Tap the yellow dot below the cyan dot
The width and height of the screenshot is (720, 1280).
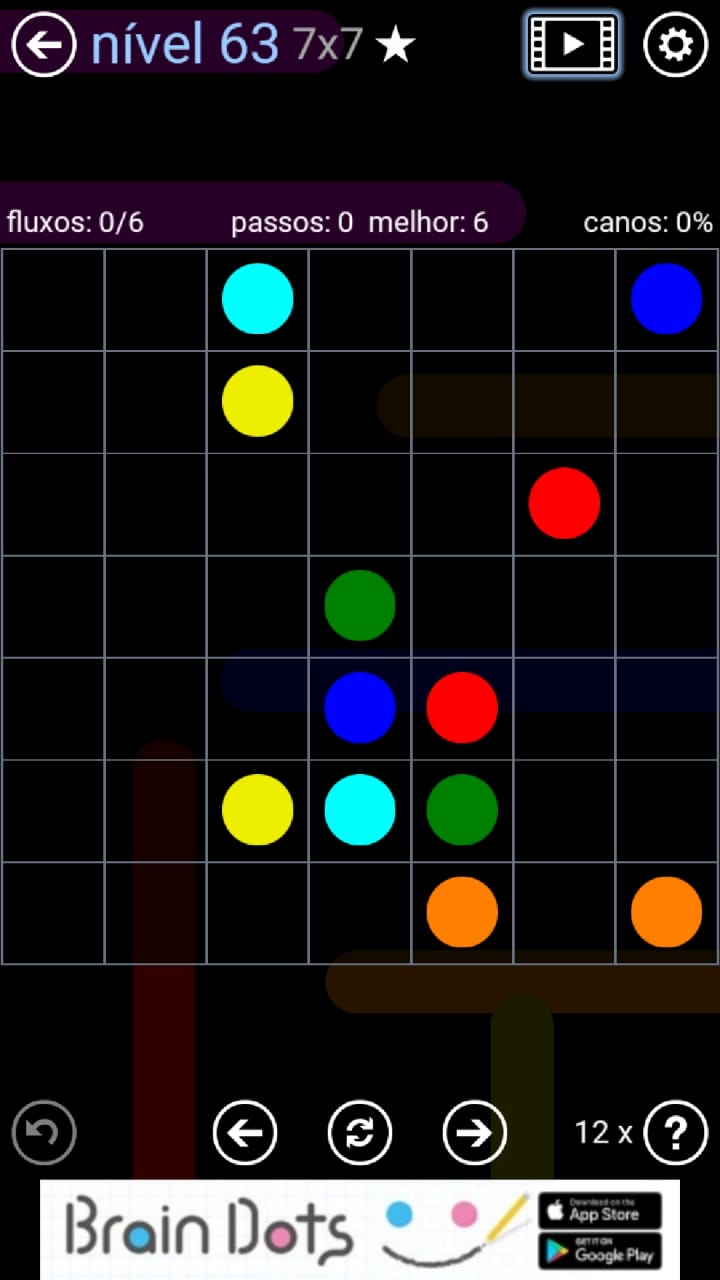tap(257, 400)
